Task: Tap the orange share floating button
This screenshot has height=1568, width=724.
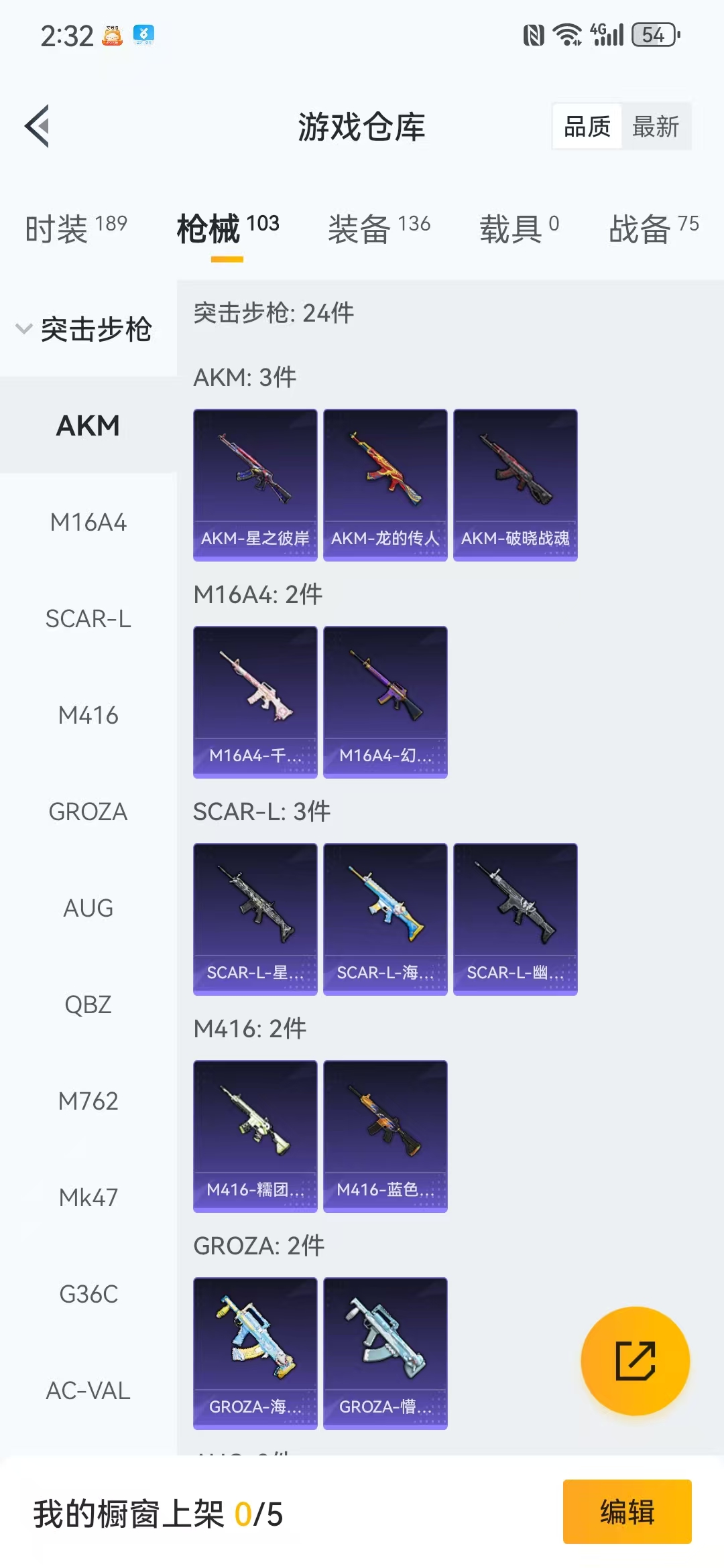Action: pyautogui.click(x=635, y=1360)
